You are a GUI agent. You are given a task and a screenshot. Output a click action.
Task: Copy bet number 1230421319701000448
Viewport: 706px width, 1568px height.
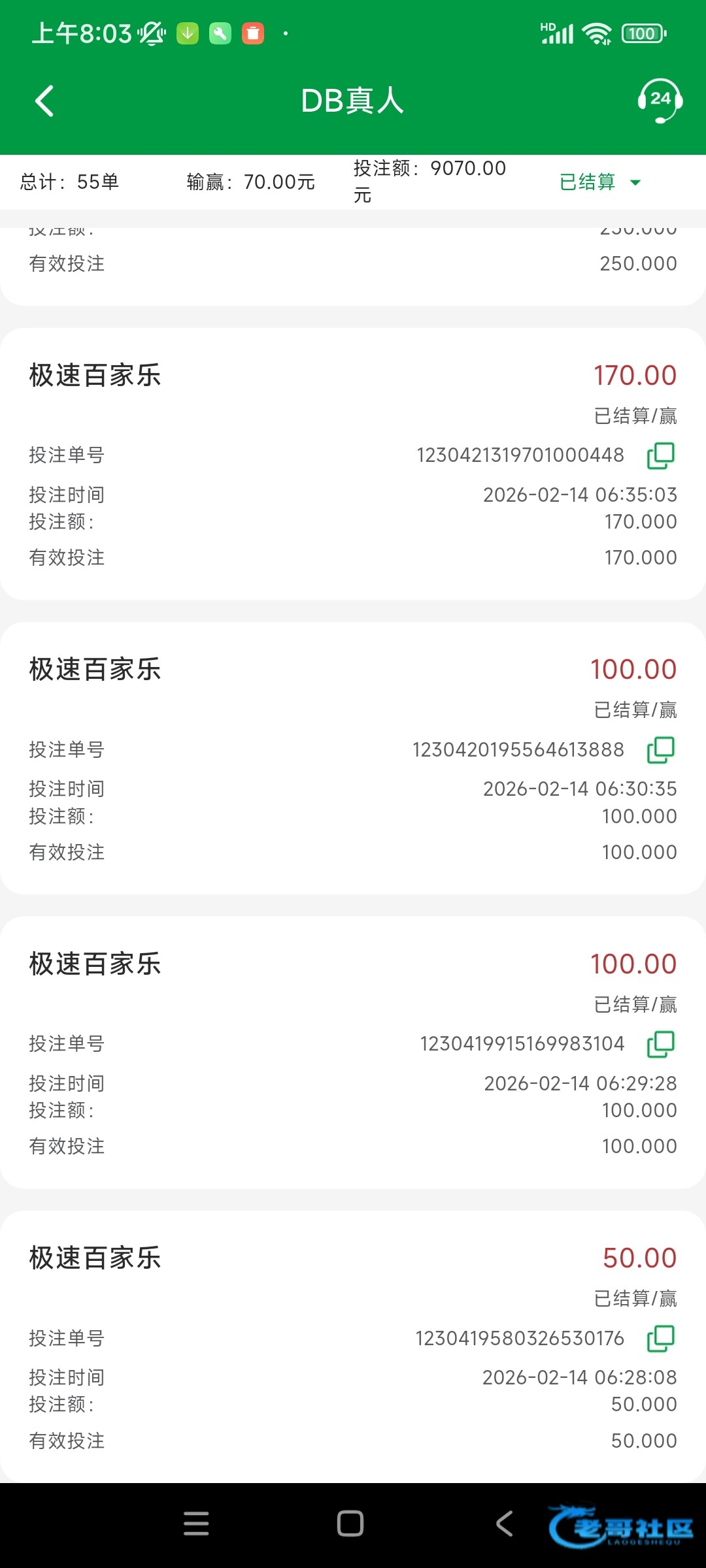point(660,455)
